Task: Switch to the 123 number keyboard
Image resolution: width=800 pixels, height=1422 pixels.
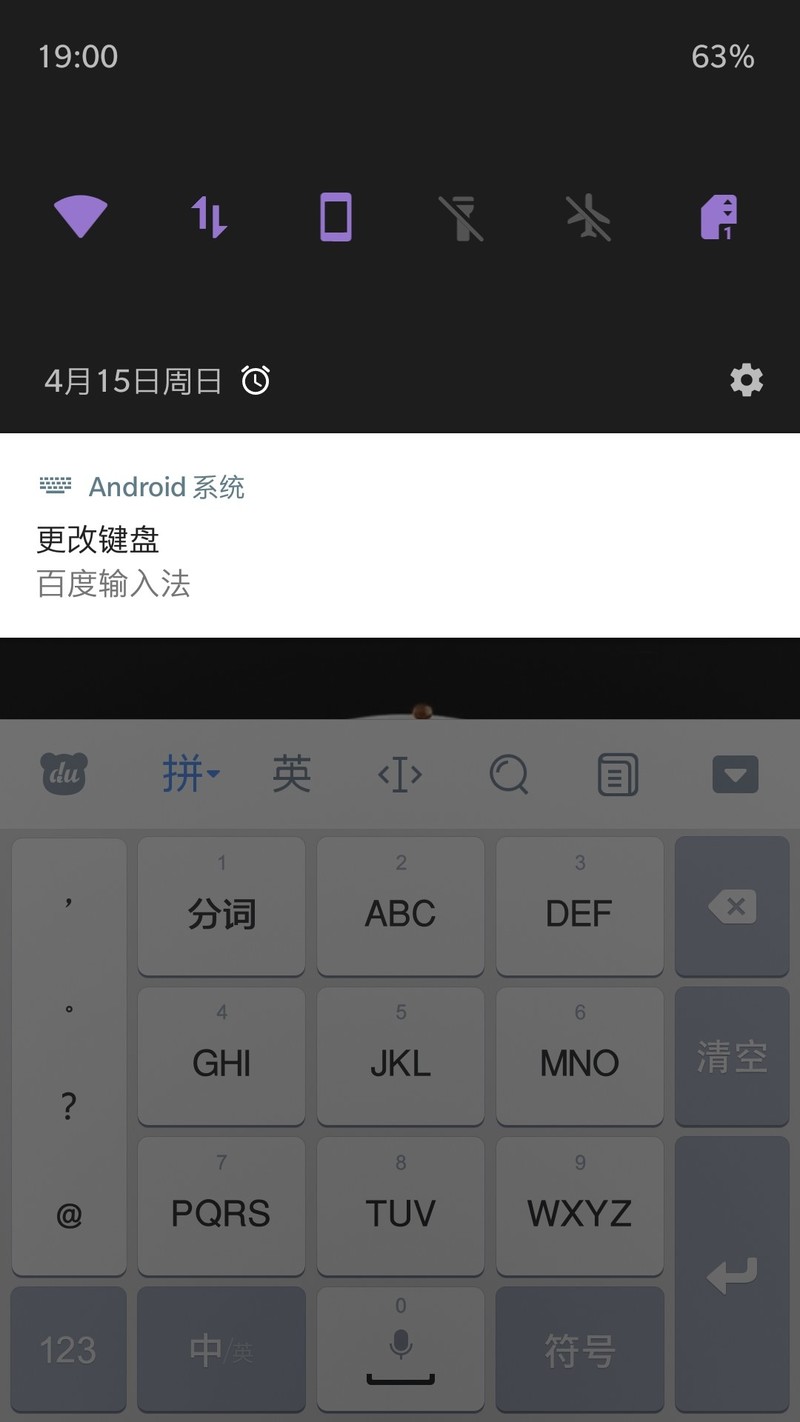Action: click(68, 1350)
